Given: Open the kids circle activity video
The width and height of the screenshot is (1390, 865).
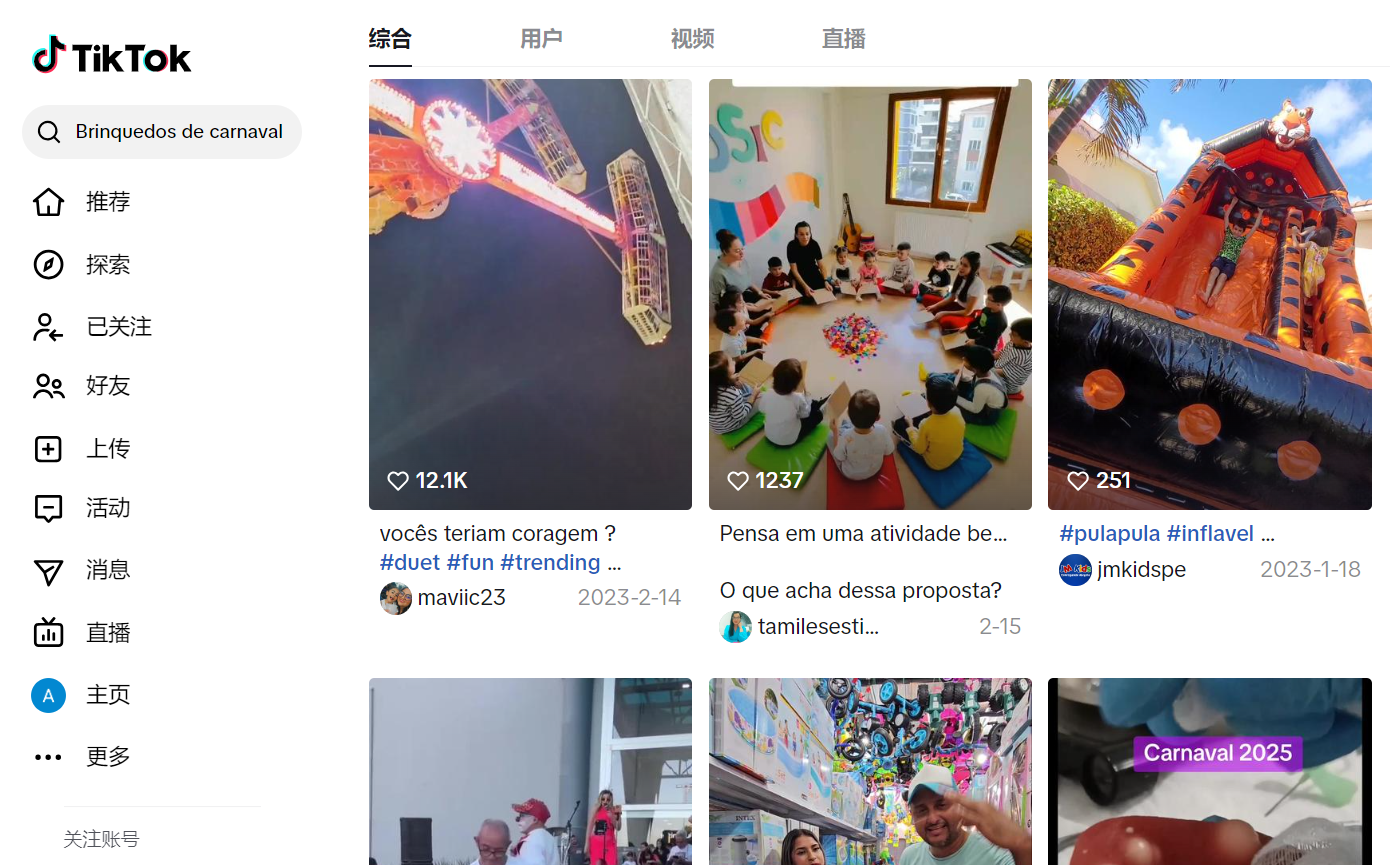Looking at the screenshot, I should pyautogui.click(x=870, y=294).
